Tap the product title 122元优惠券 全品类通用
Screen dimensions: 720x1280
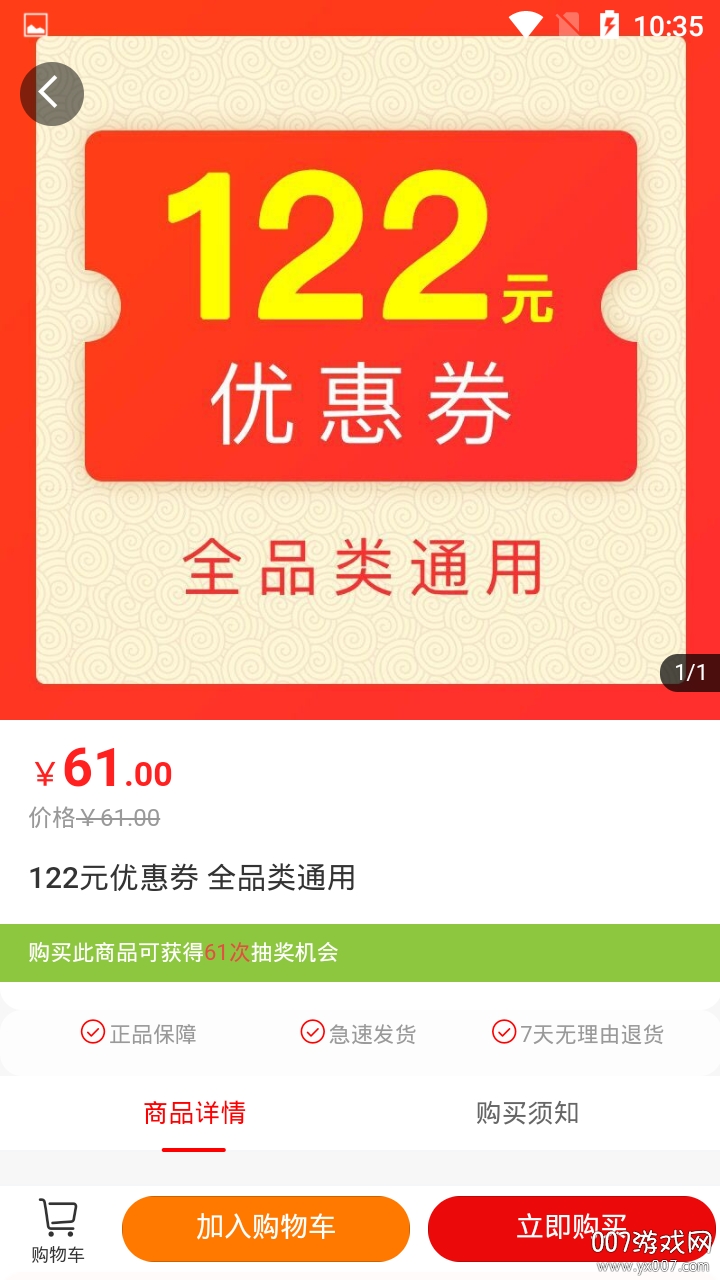tap(194, 878)
